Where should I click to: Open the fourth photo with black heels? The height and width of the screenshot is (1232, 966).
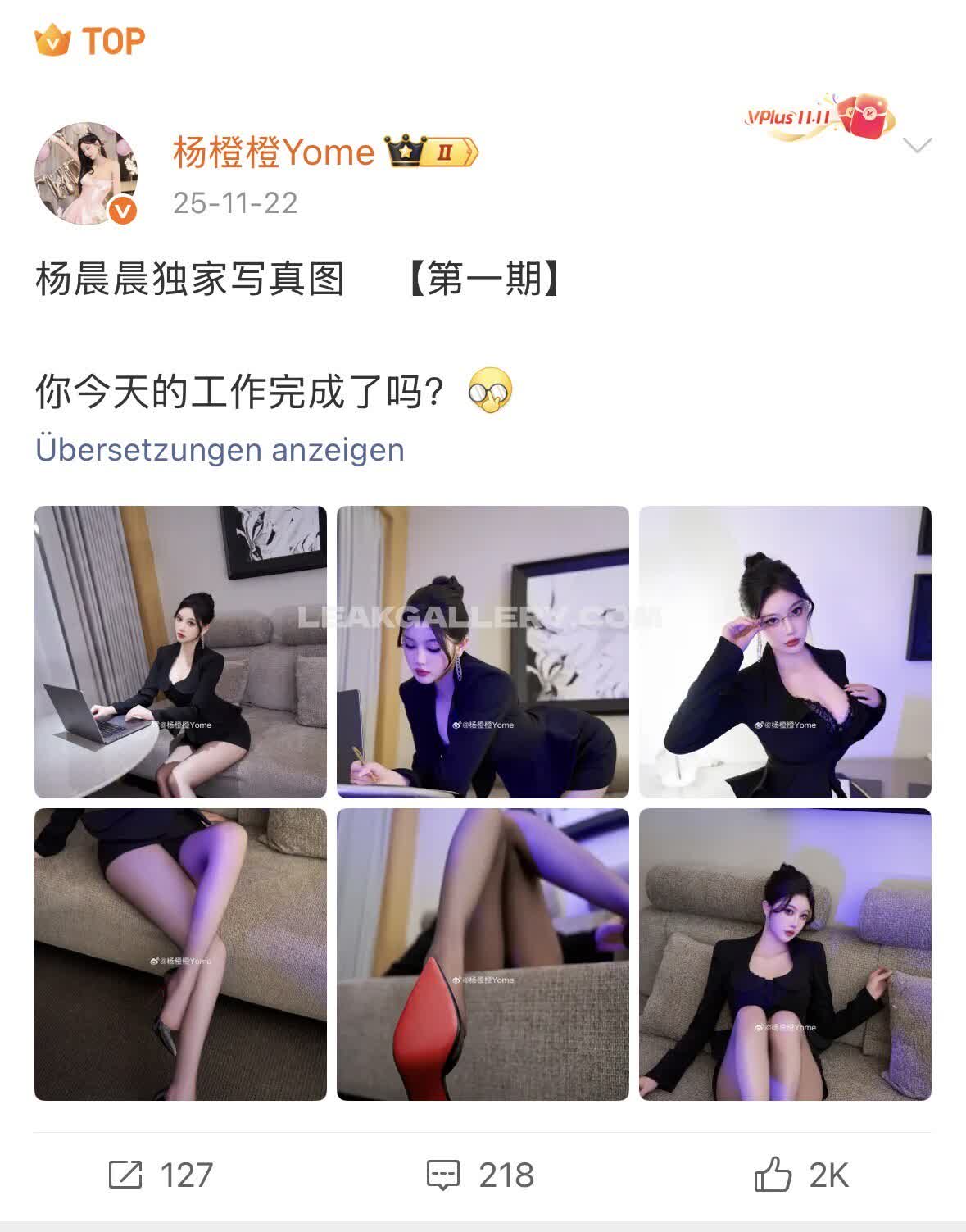coord(180,954)
